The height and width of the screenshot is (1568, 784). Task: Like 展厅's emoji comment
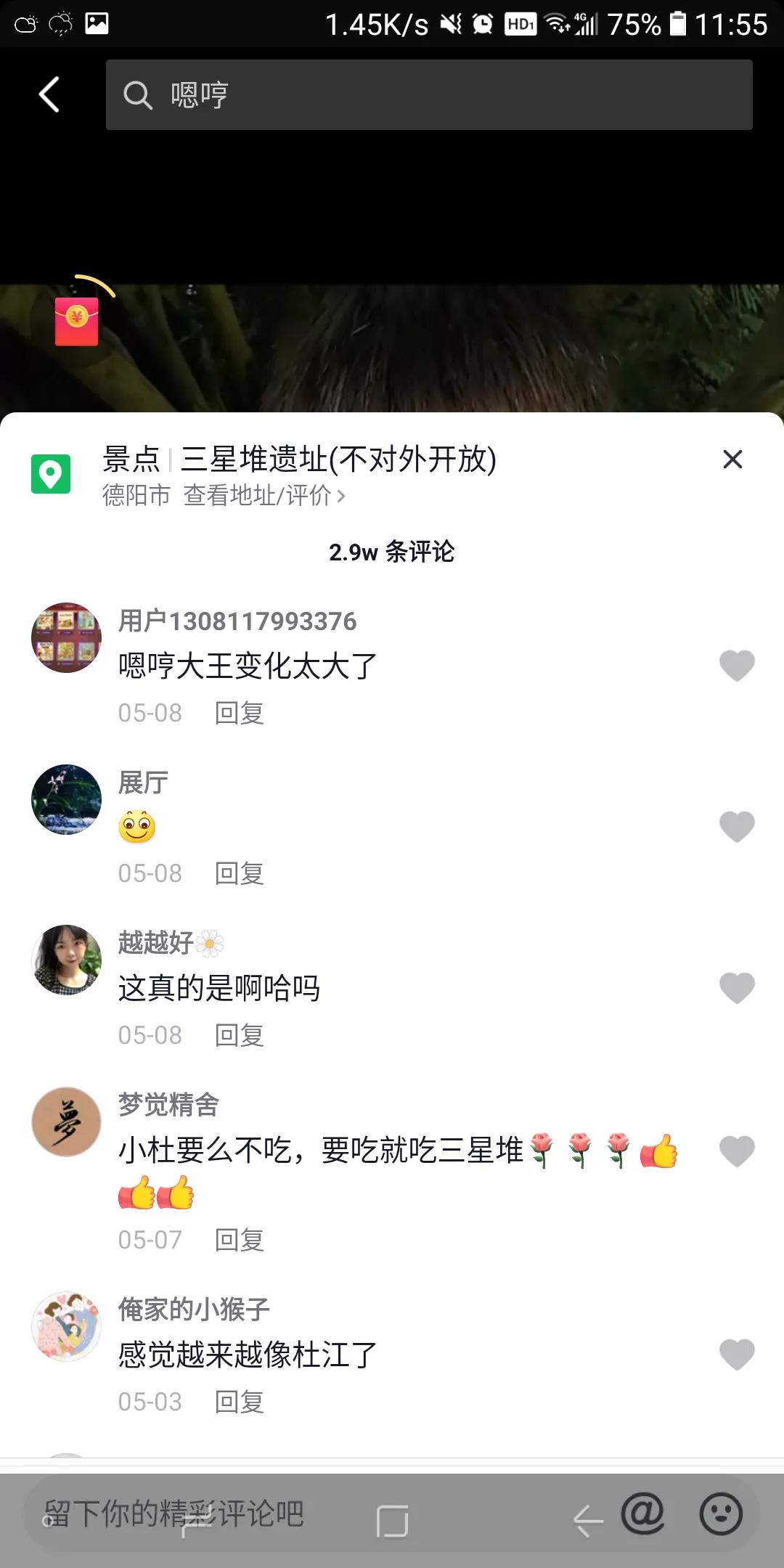[738, 826]
